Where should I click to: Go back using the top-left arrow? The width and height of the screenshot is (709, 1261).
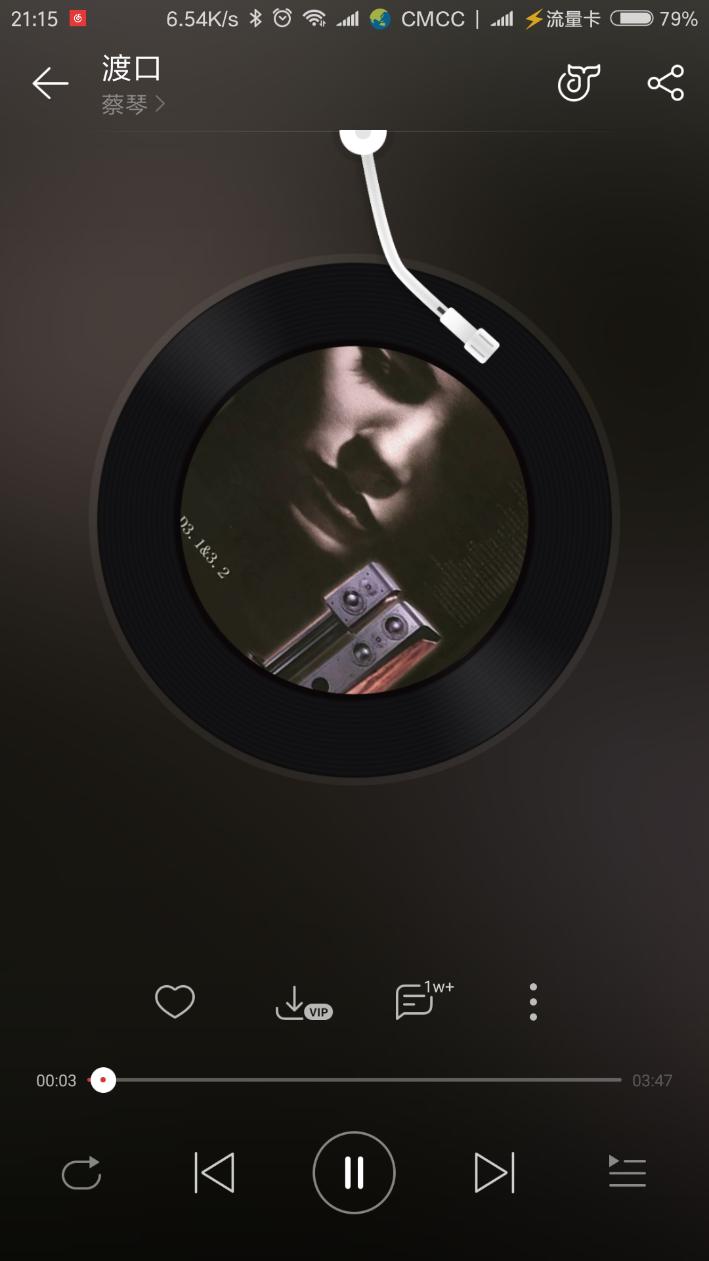(50, 84)
